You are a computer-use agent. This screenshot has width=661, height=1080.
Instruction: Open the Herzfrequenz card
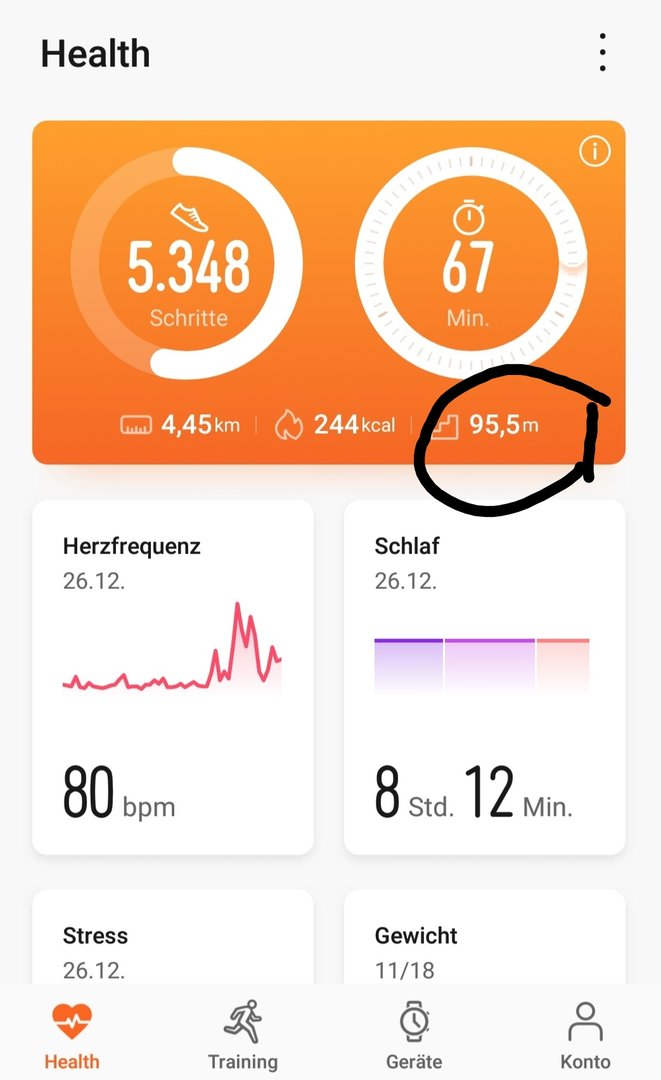pyautogui.click(x=173, y=678)
